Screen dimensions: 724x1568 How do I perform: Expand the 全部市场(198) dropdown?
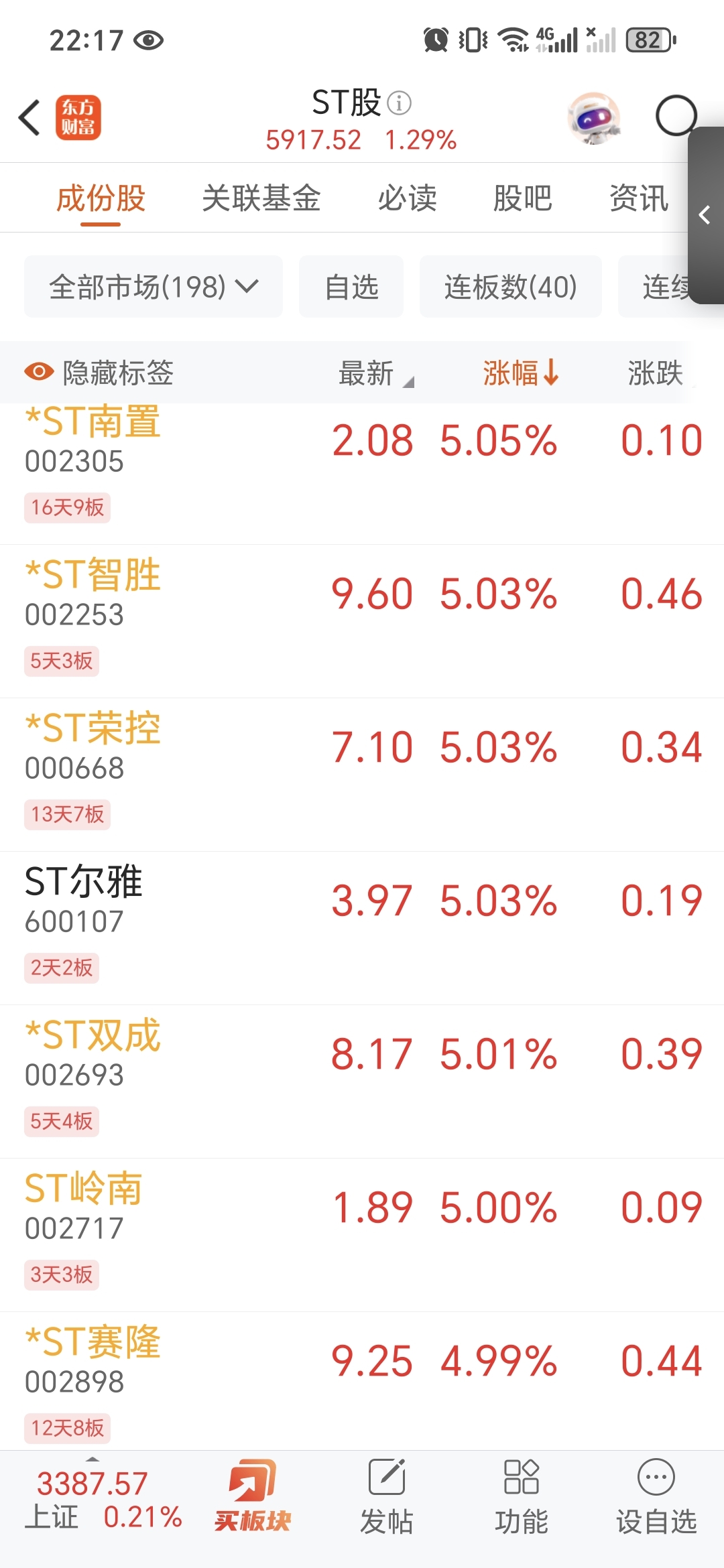point(154,287)
